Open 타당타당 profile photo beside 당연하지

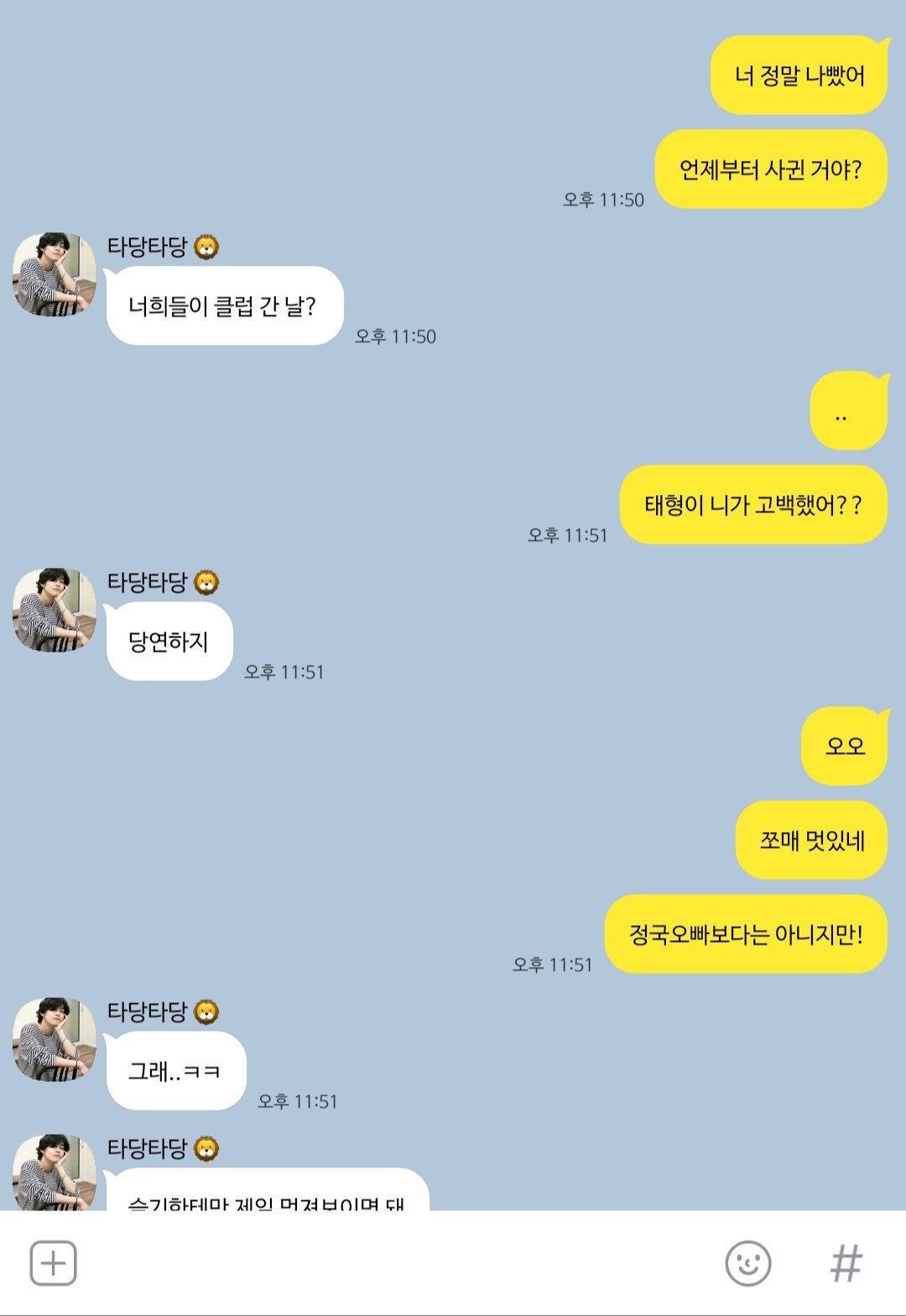click(x=55, y=610)
